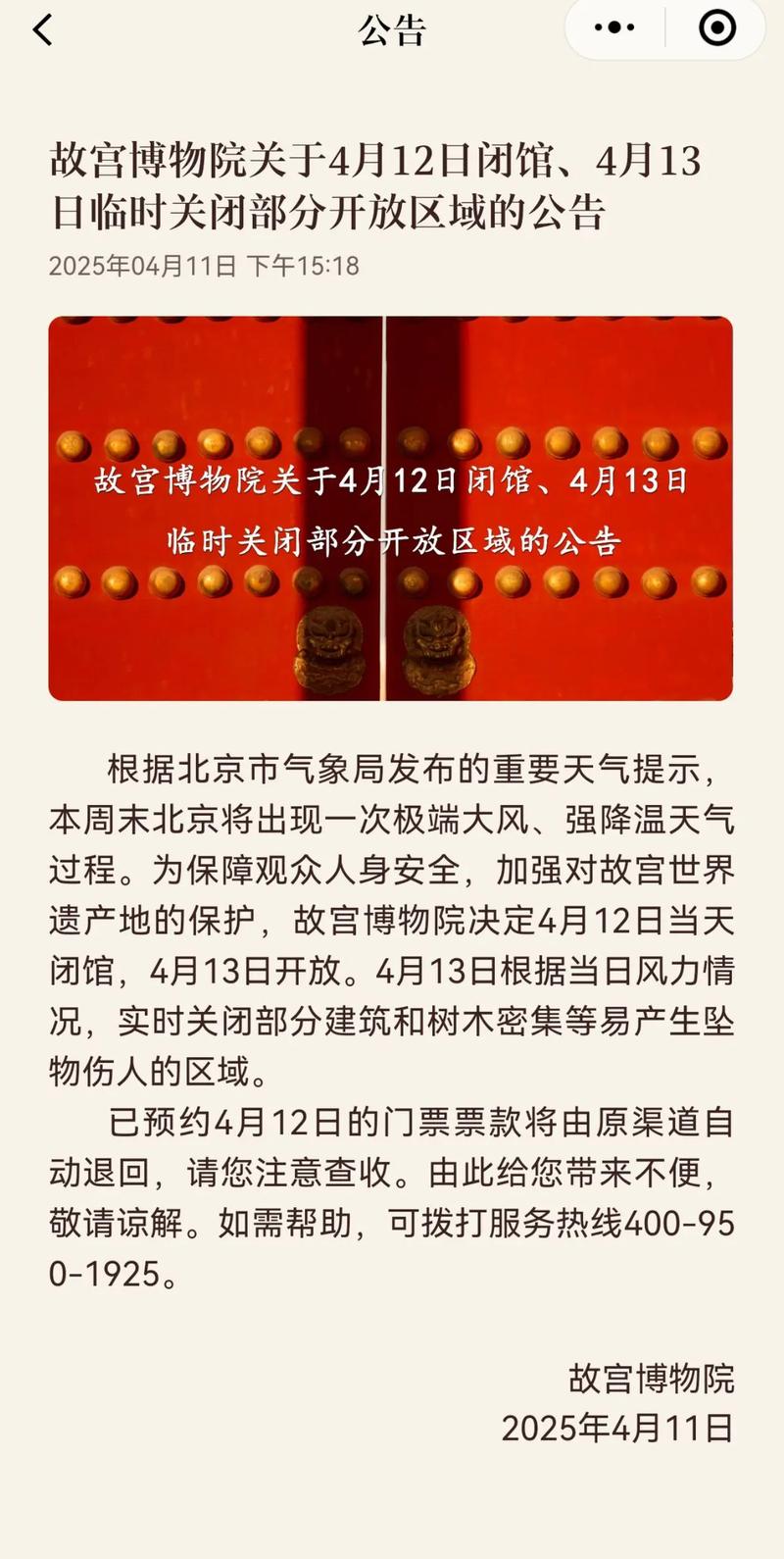Tap the white overlay text on the image

point(390,510)
